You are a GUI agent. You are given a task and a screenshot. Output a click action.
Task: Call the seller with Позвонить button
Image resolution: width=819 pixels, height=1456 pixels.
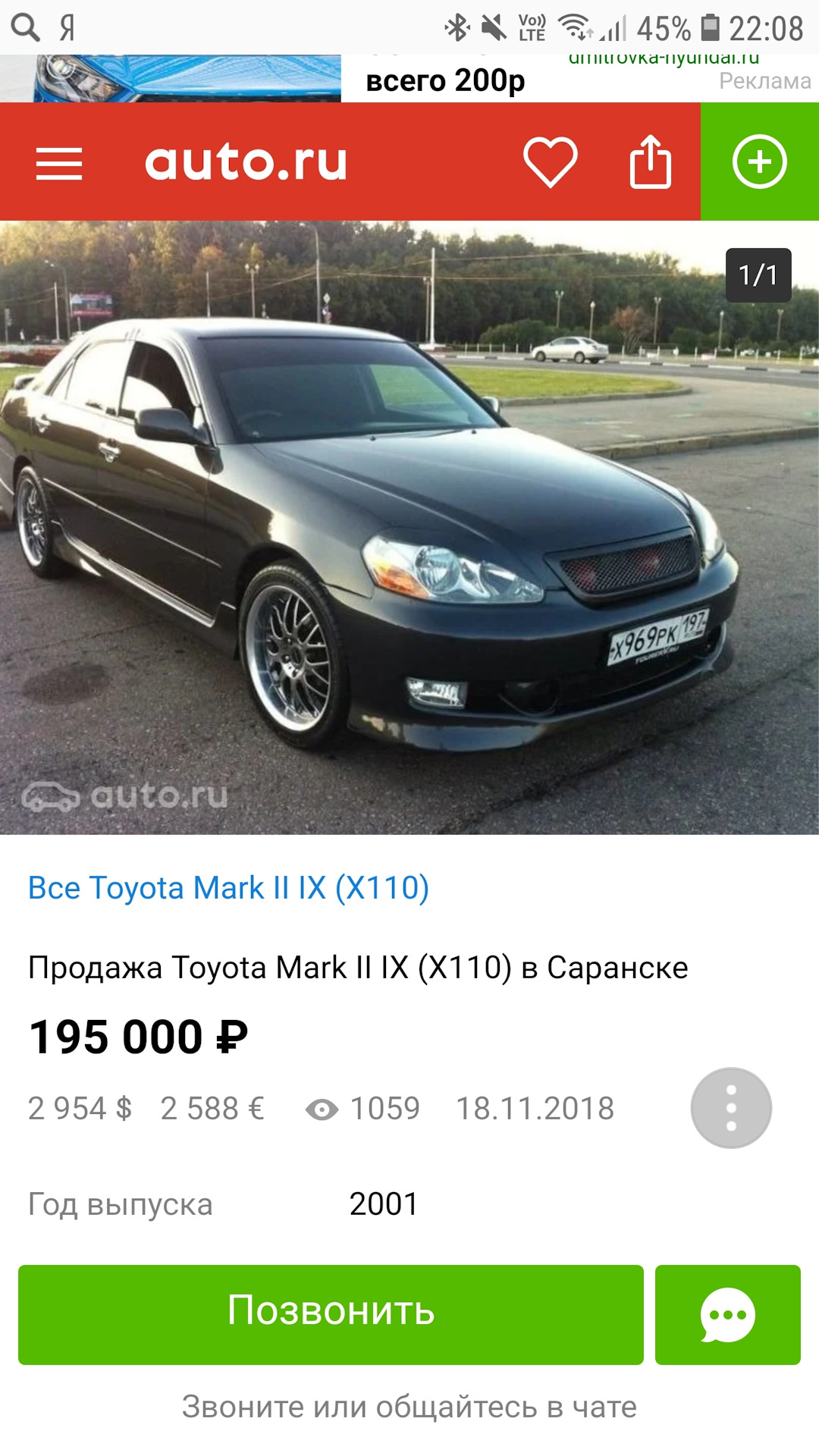(x=331, y=1314)
